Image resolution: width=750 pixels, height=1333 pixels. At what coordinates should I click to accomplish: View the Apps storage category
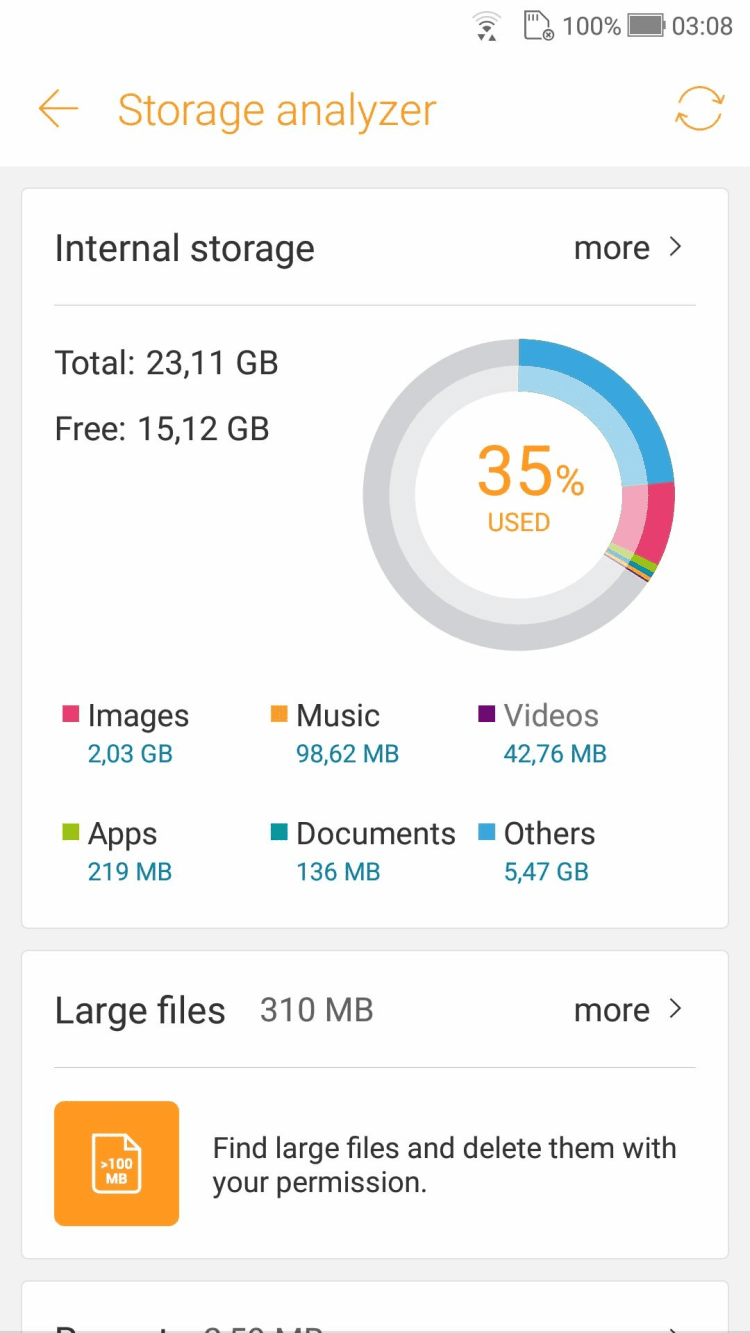(x=120, y=851)
